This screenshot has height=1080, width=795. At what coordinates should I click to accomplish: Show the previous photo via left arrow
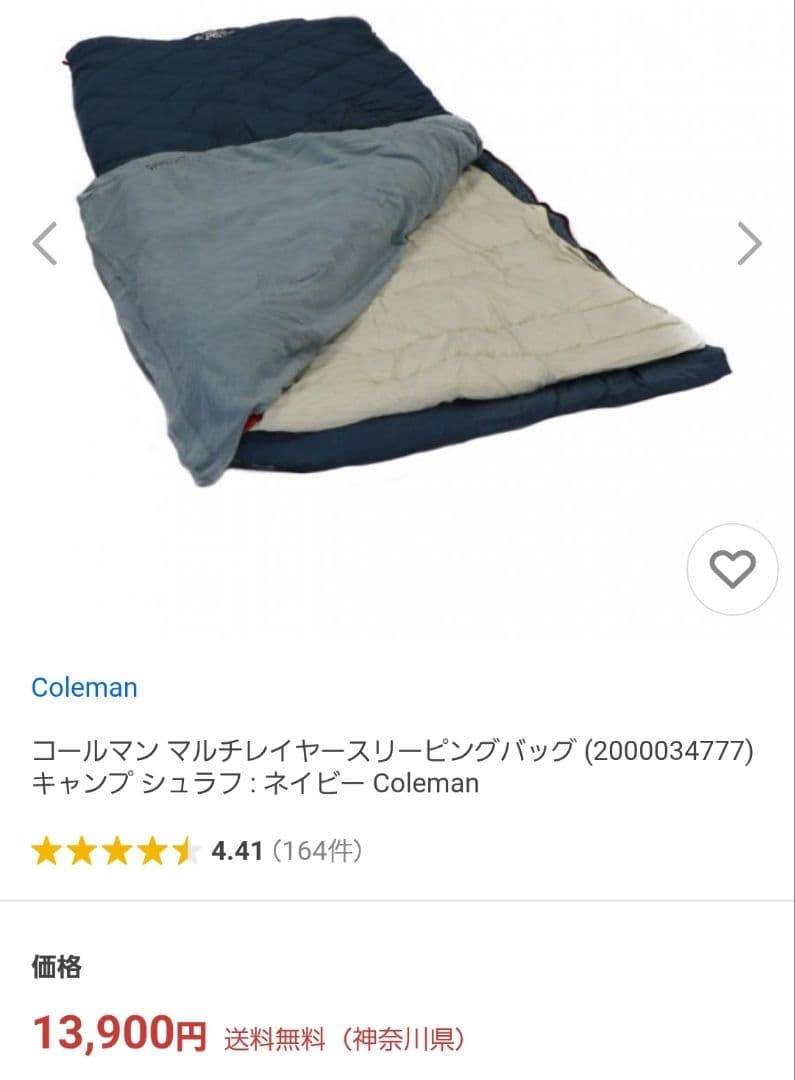43,245
